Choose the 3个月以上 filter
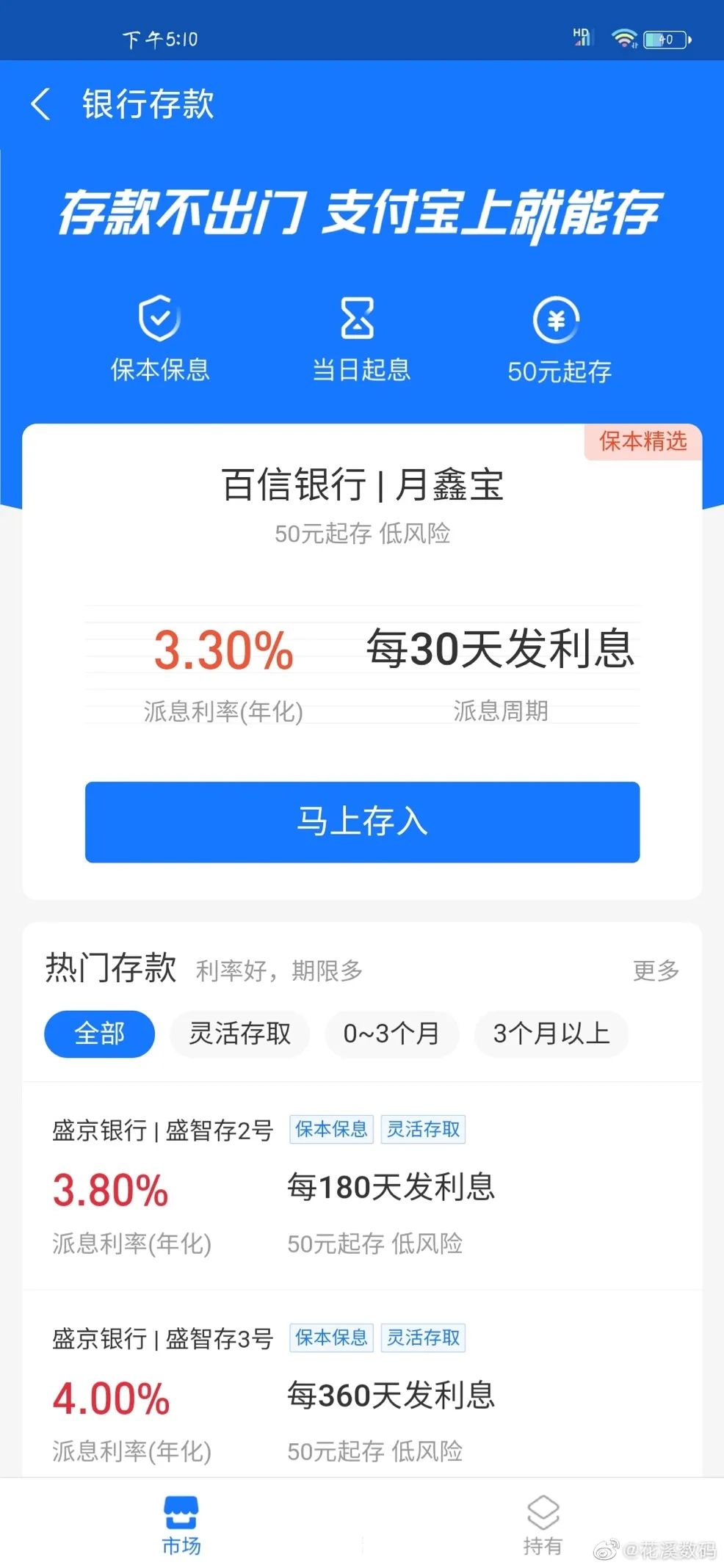 click(x=551, y=1034)
